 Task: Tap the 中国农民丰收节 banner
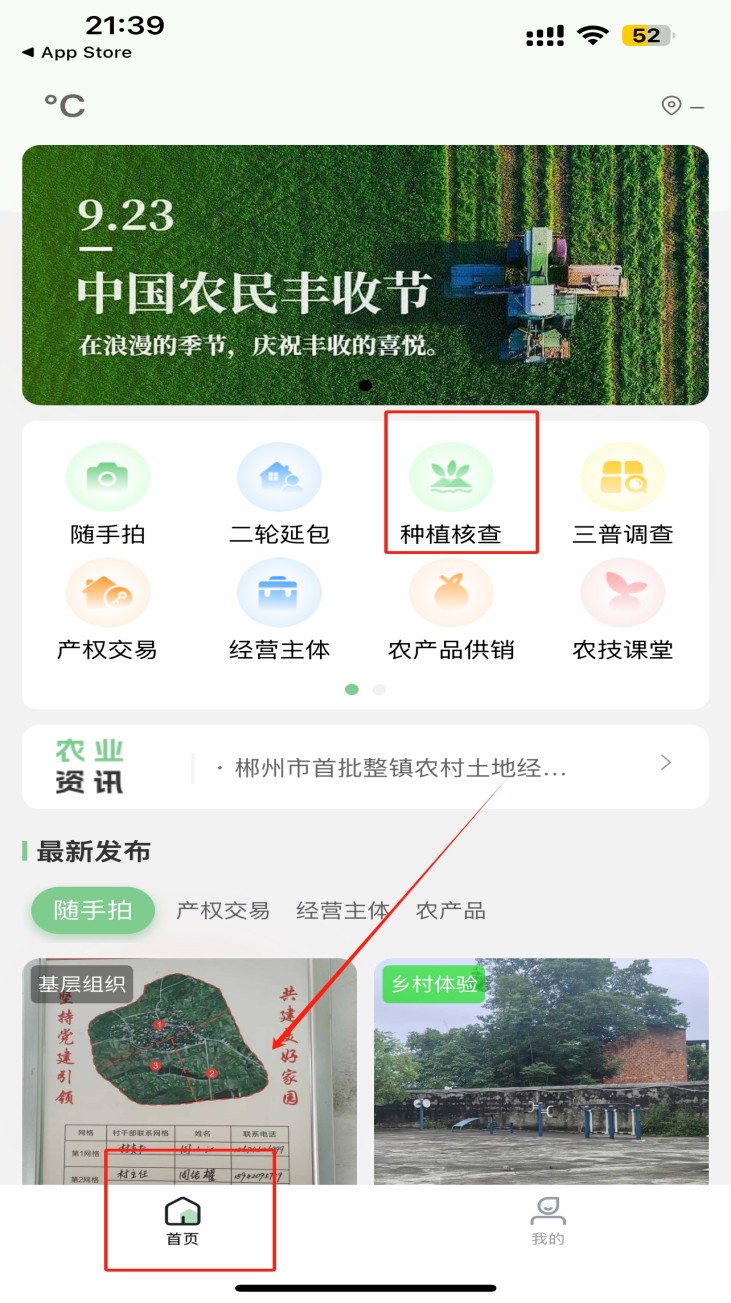tap(365, 275)
